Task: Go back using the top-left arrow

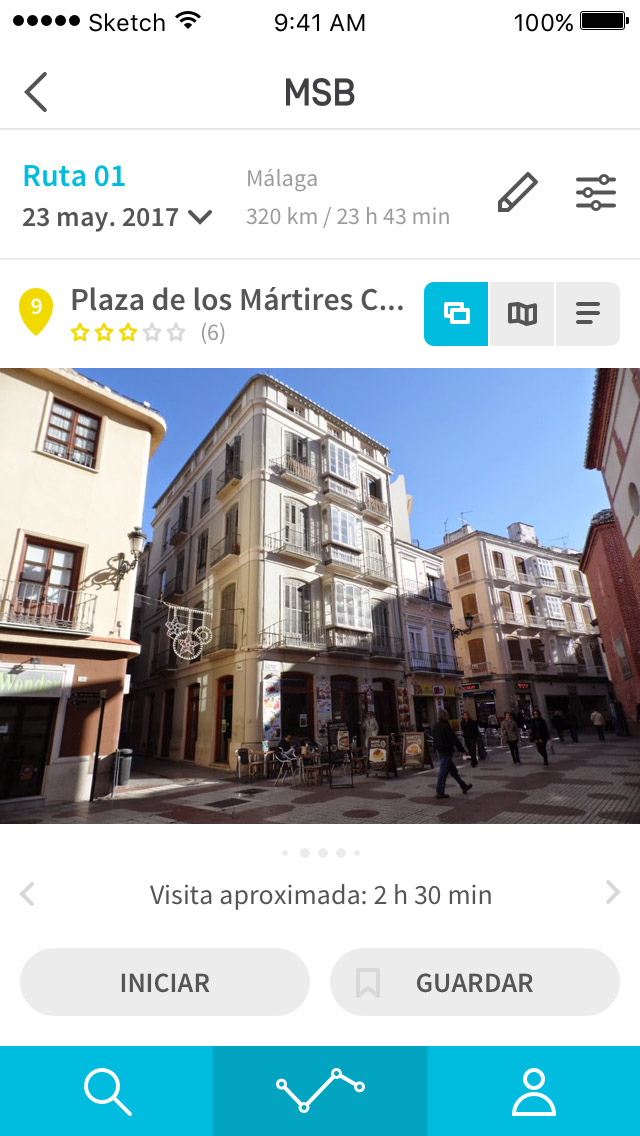Action: (36, 92)
